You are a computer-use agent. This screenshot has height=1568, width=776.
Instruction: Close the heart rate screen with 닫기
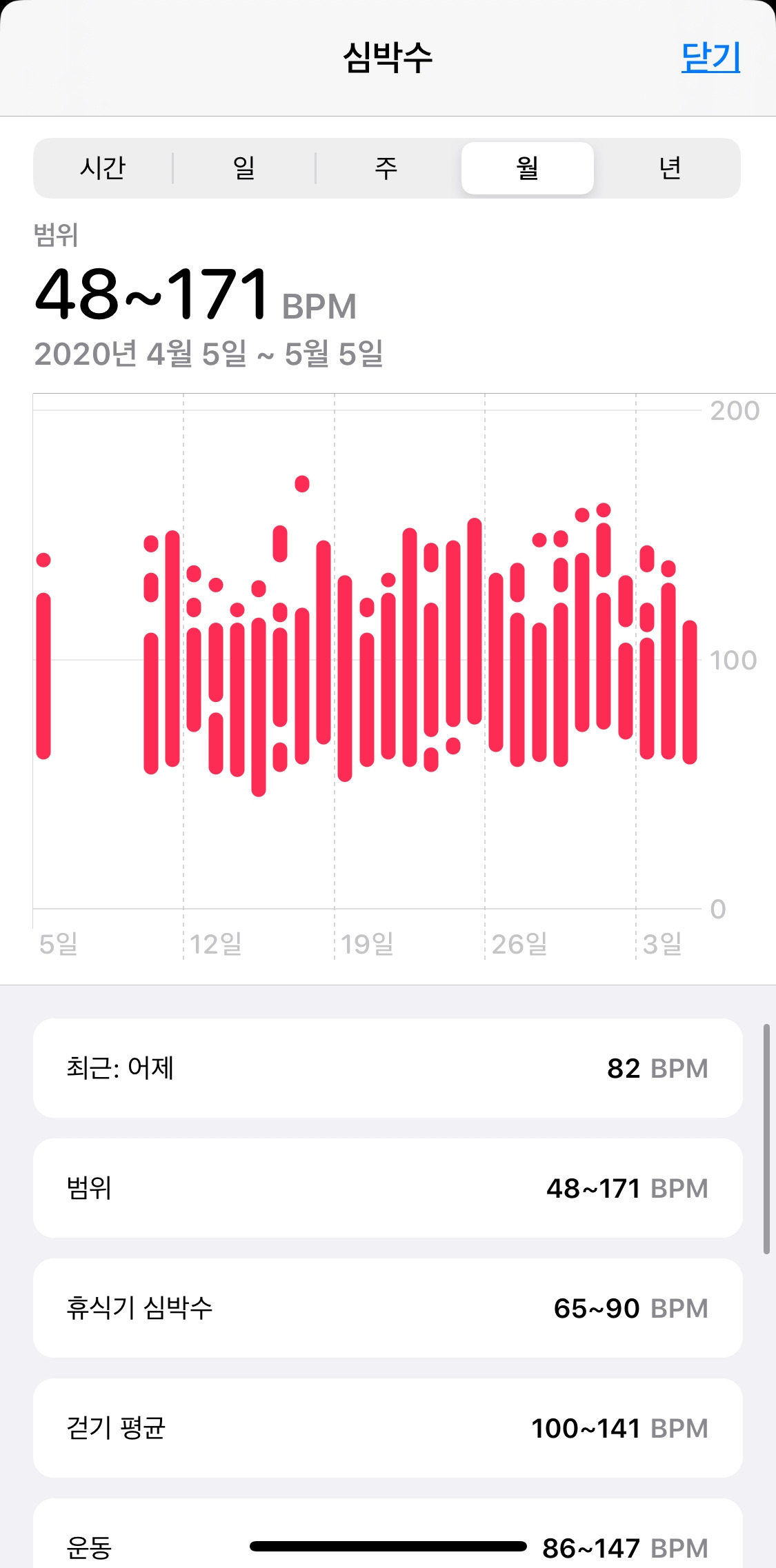[x=710, y=57]
